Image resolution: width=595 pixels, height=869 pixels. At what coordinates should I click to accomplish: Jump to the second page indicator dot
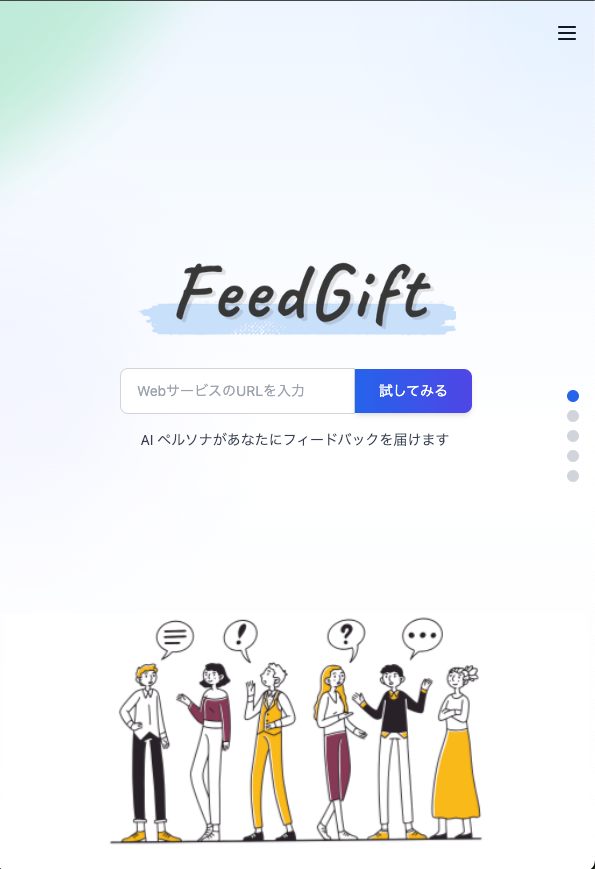pyautogui.click(x=573, y=416)
